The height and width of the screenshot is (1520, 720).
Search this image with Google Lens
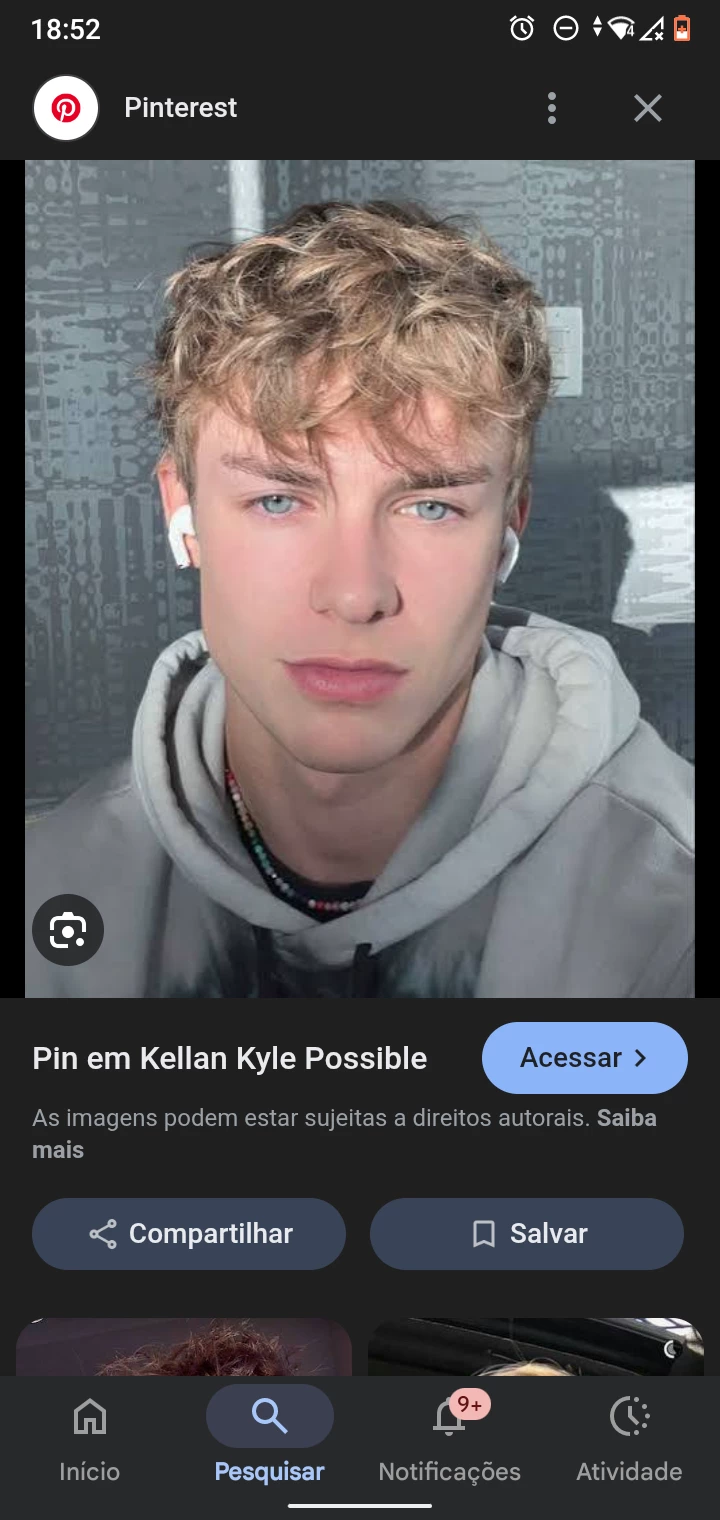68,930
